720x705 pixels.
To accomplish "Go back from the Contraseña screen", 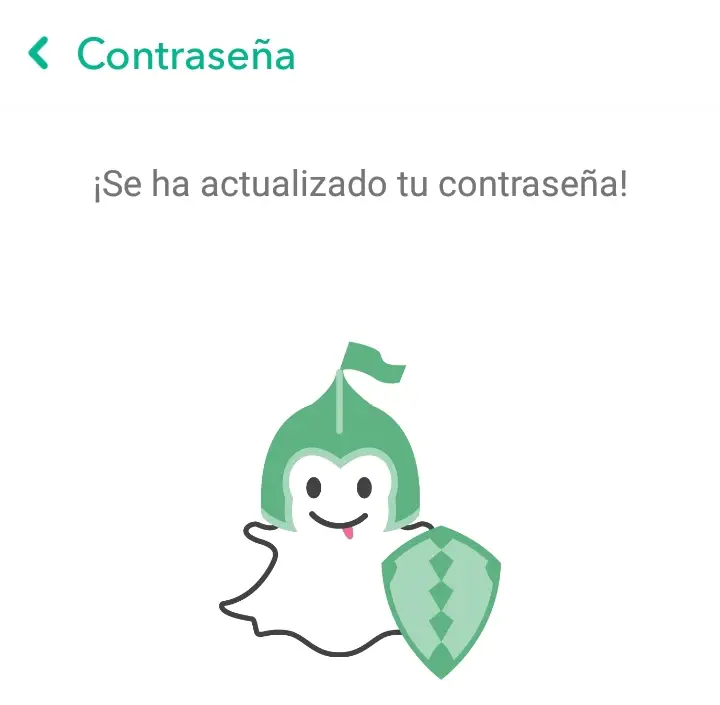I will 39,53.
